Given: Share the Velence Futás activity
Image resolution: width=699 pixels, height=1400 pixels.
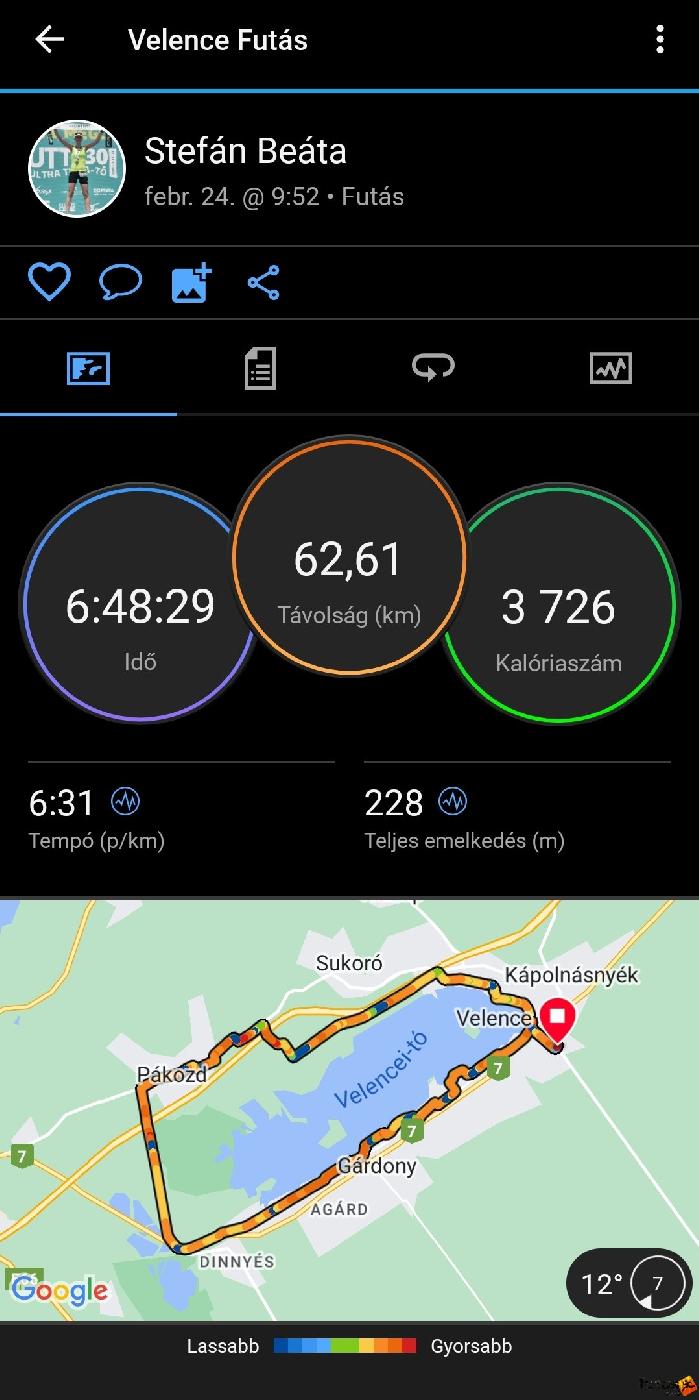Looking at the screenshot, I should (x=263, y=283).
